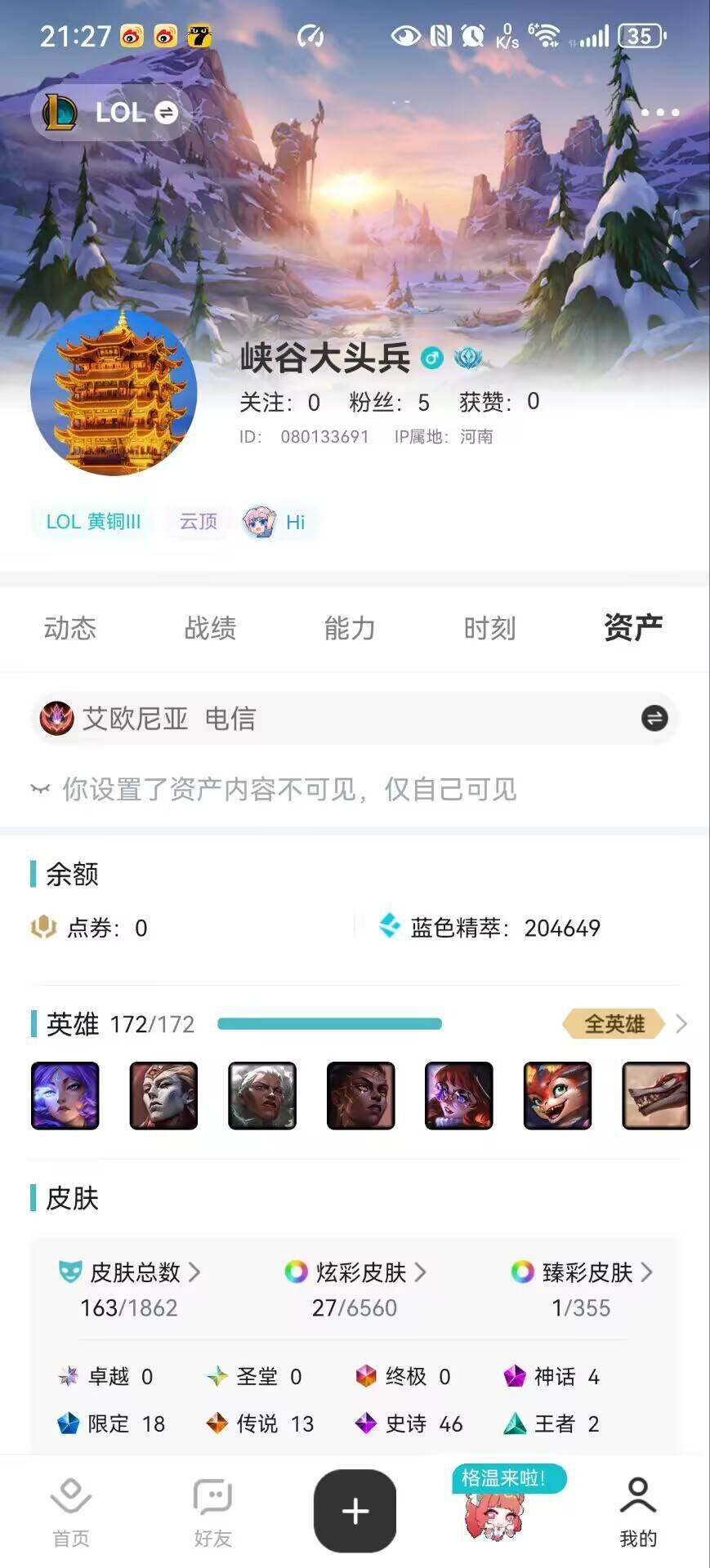The image size is (710, 1568).
Task: Open the 我的 profile tab
Action: click(x=637, y=1512)
